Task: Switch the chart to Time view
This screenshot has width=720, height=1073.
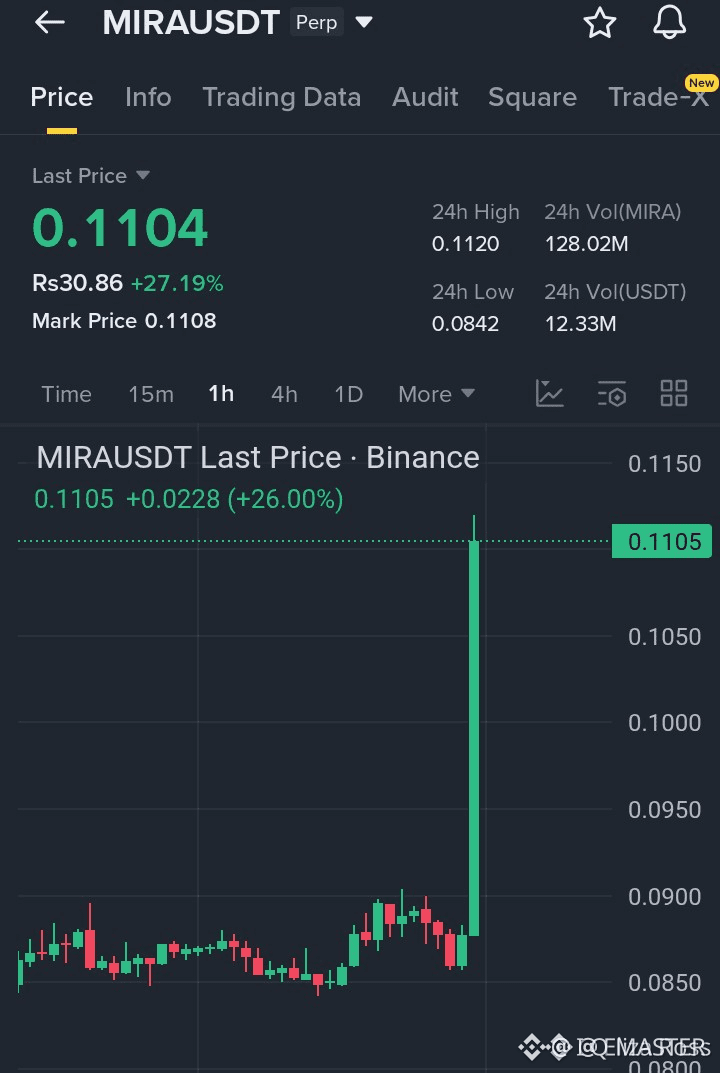Action: [x=66, y=394]
